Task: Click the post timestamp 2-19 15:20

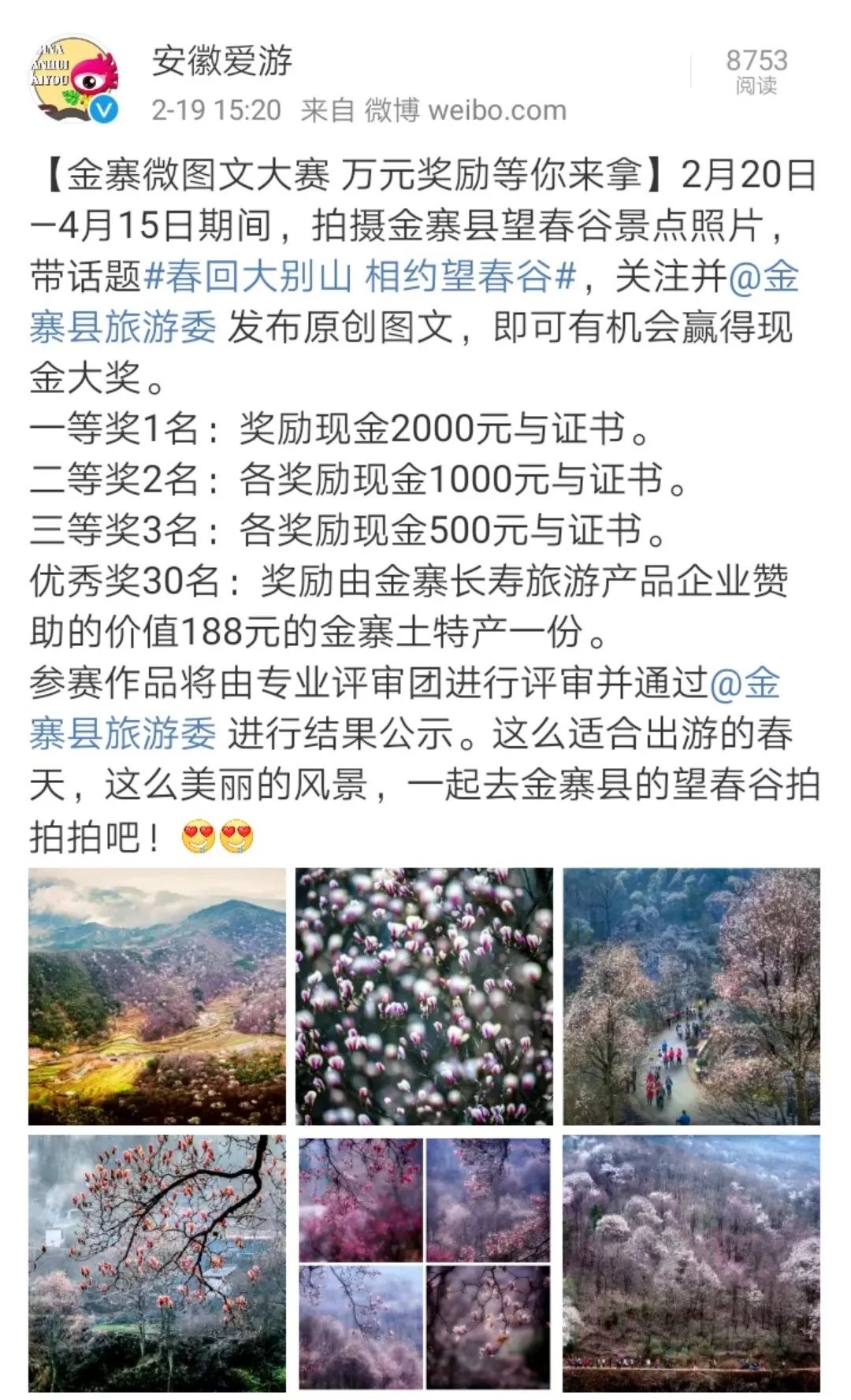Action: (x=217, y=110)
